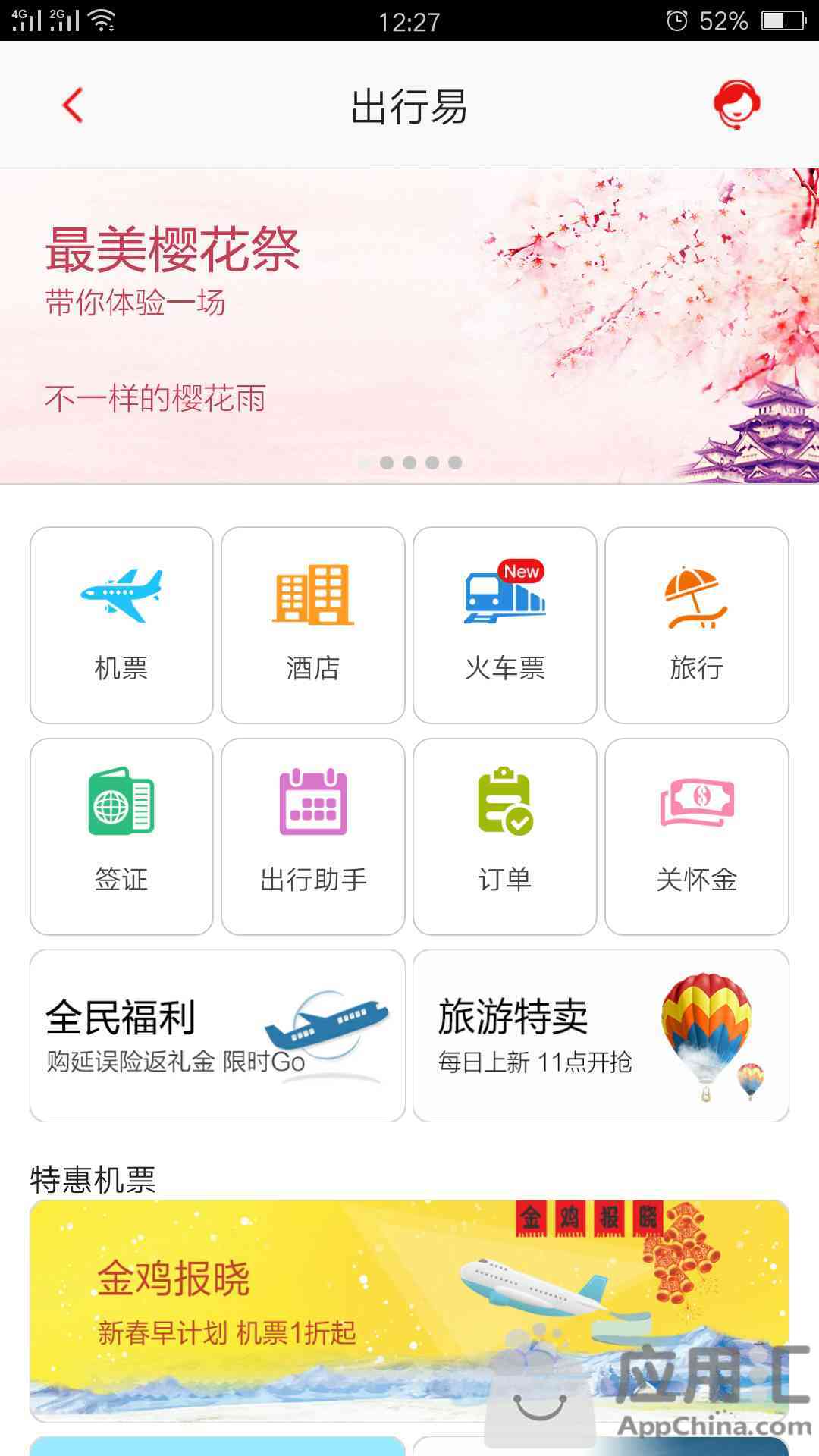This screenshot has width=819, height=1456.
Task: Contact customer service via headset icon
Action: click(x=736, y=104)
